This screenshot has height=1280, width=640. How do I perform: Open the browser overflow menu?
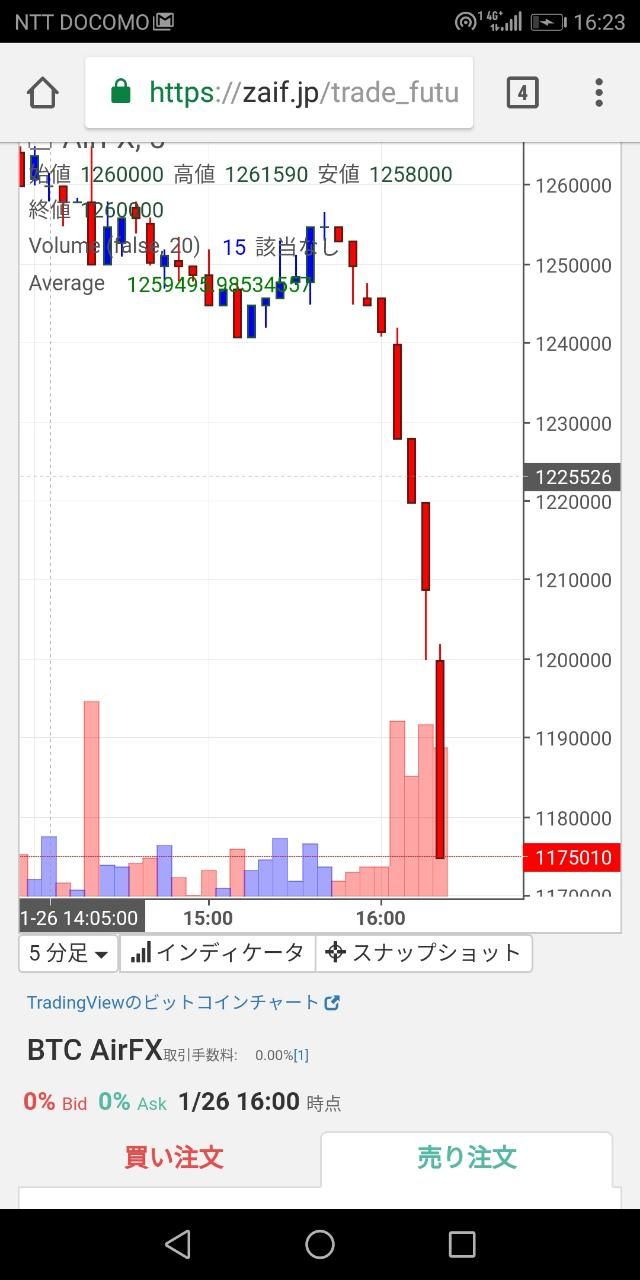click(x=599, y=93)
